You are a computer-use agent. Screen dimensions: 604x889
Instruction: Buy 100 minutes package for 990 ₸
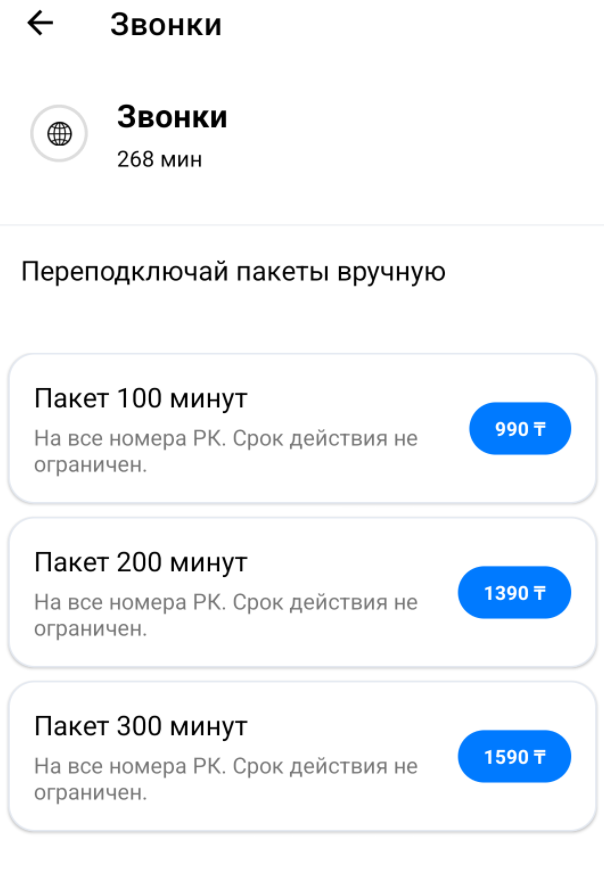(x=519, y=430)
